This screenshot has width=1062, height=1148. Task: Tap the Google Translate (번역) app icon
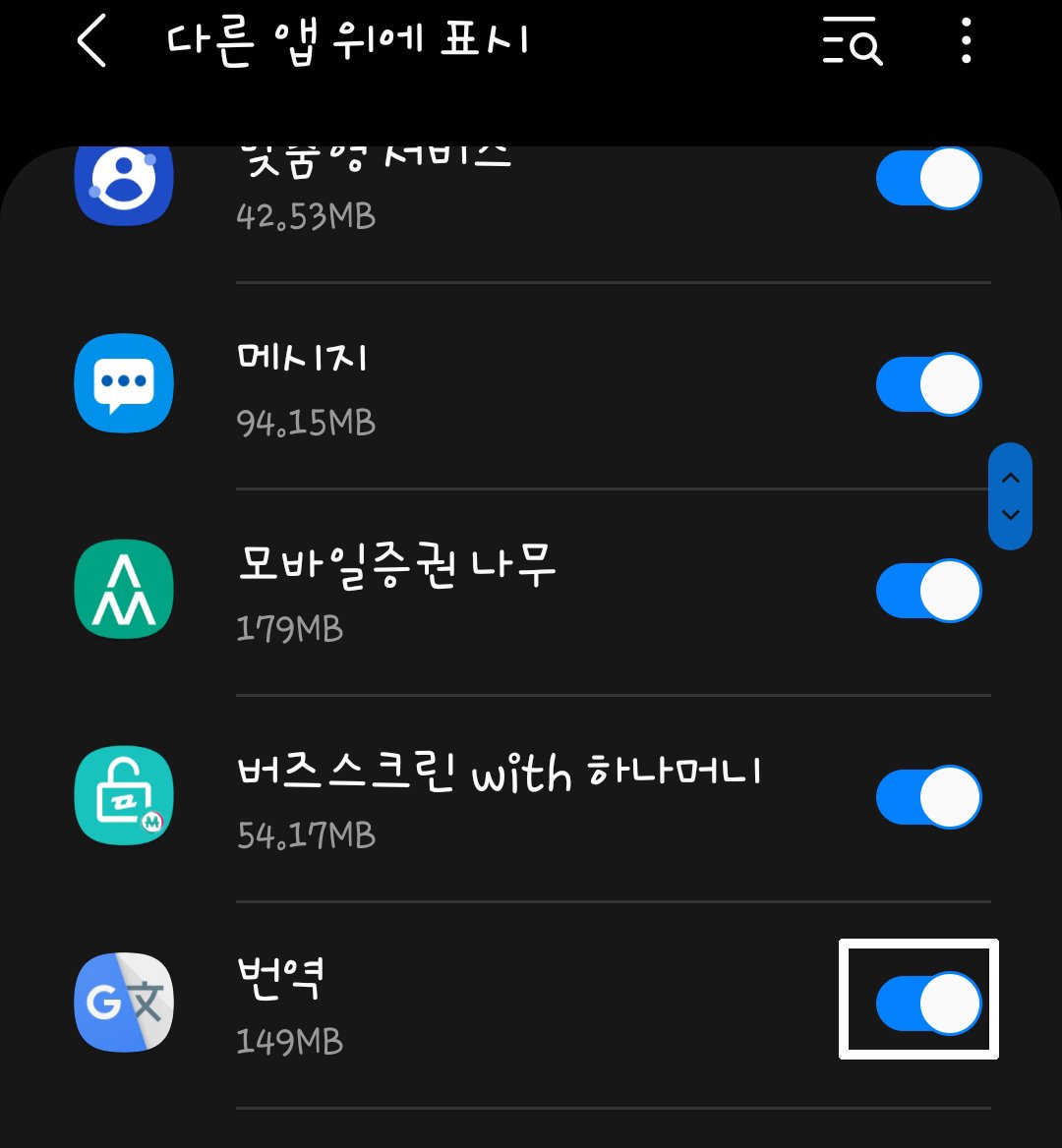pos(123,1003)
